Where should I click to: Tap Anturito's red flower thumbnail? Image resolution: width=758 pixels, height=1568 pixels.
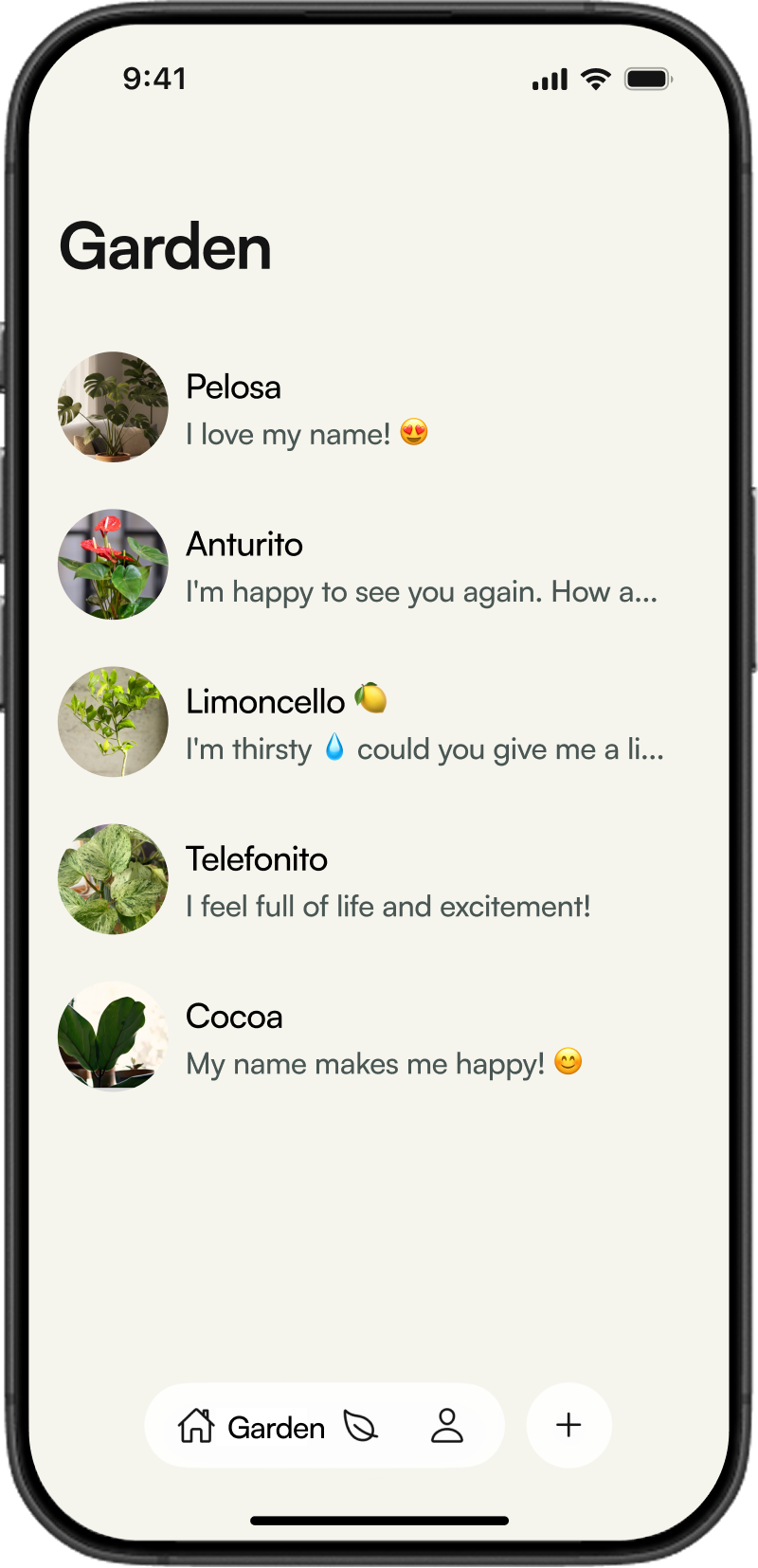point(113,564)
